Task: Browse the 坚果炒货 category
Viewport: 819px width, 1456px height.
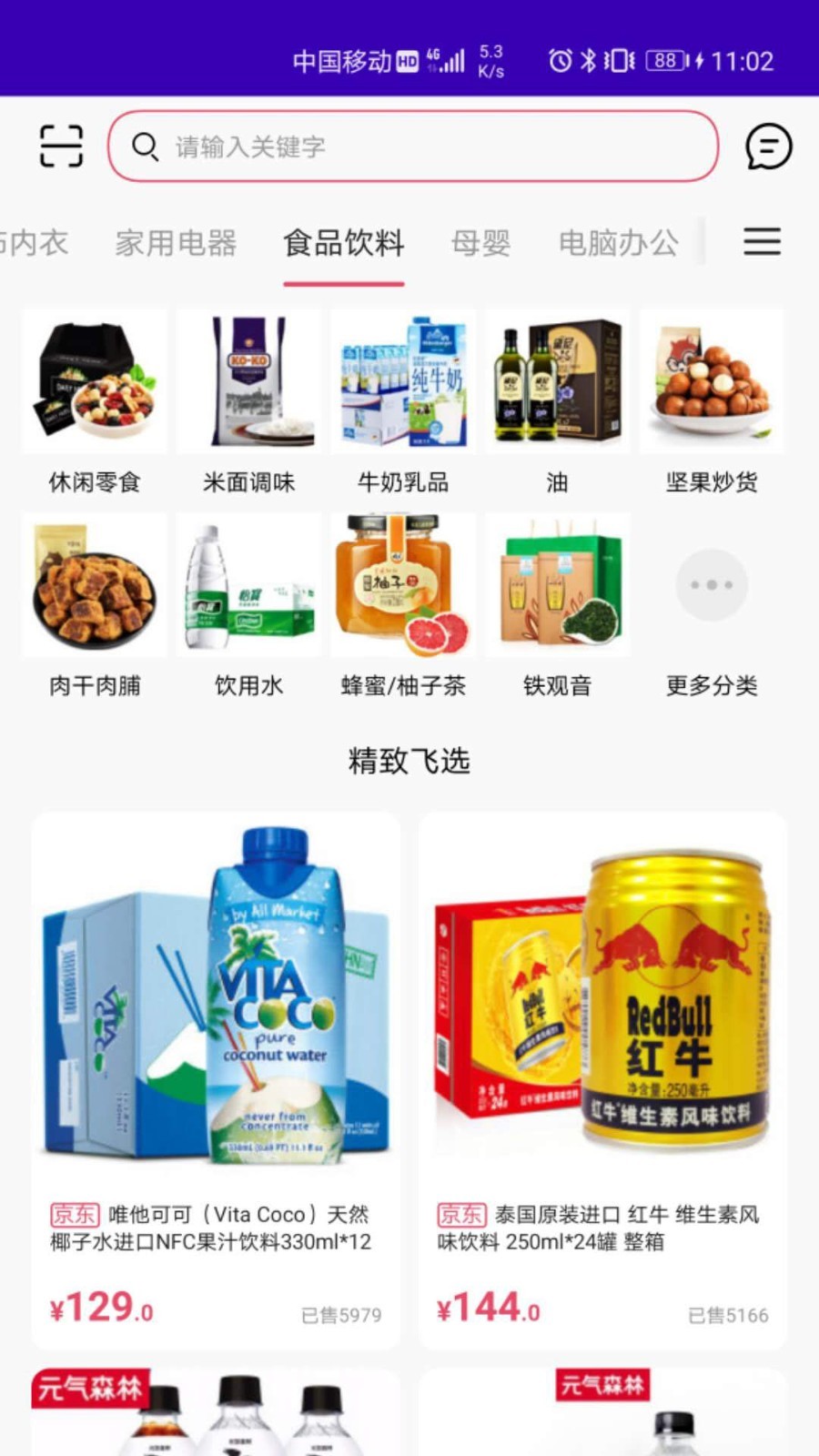Action: (x=712, y=402)
